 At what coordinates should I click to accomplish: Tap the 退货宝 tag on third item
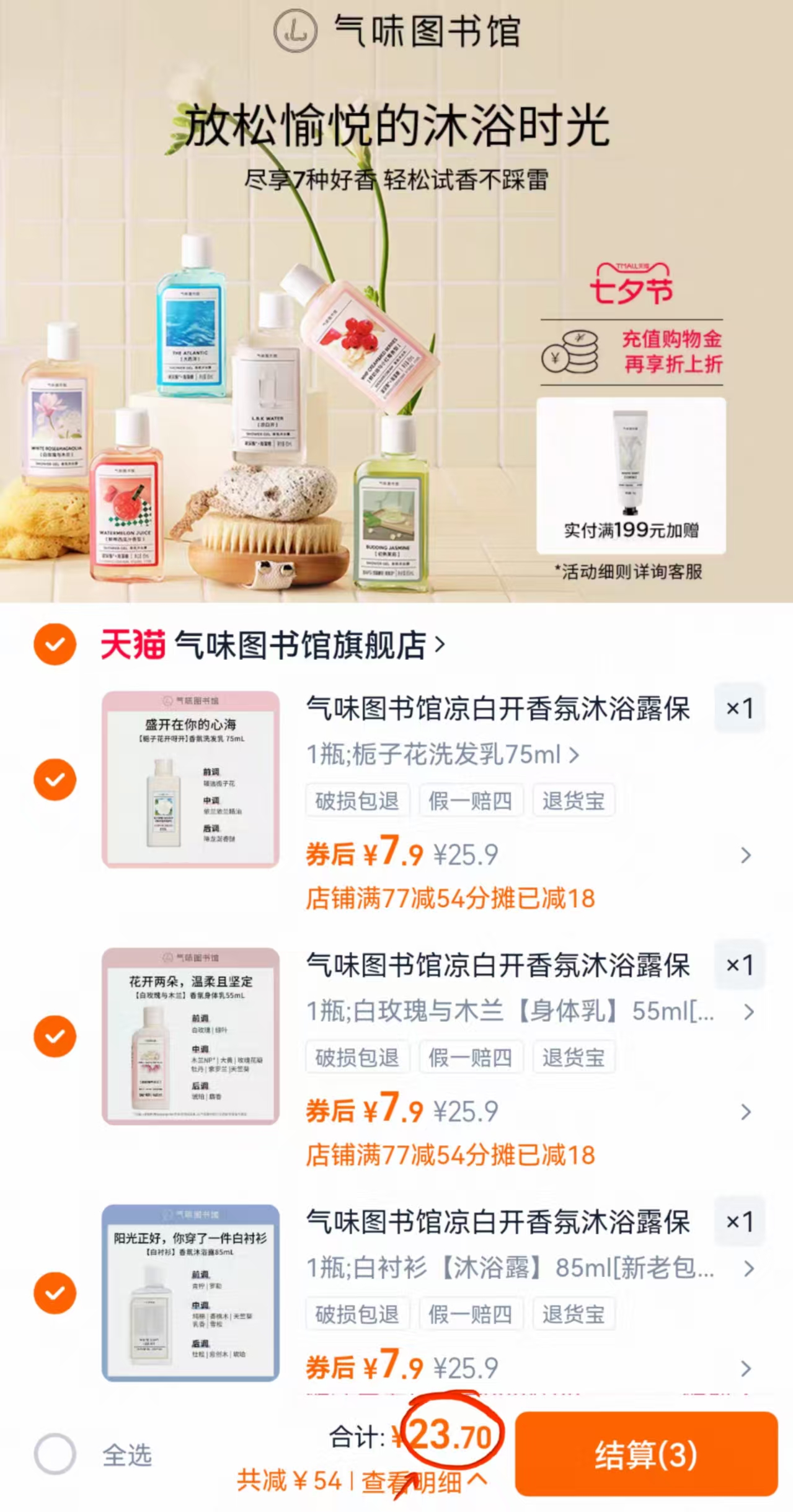tap(574, 1314)
